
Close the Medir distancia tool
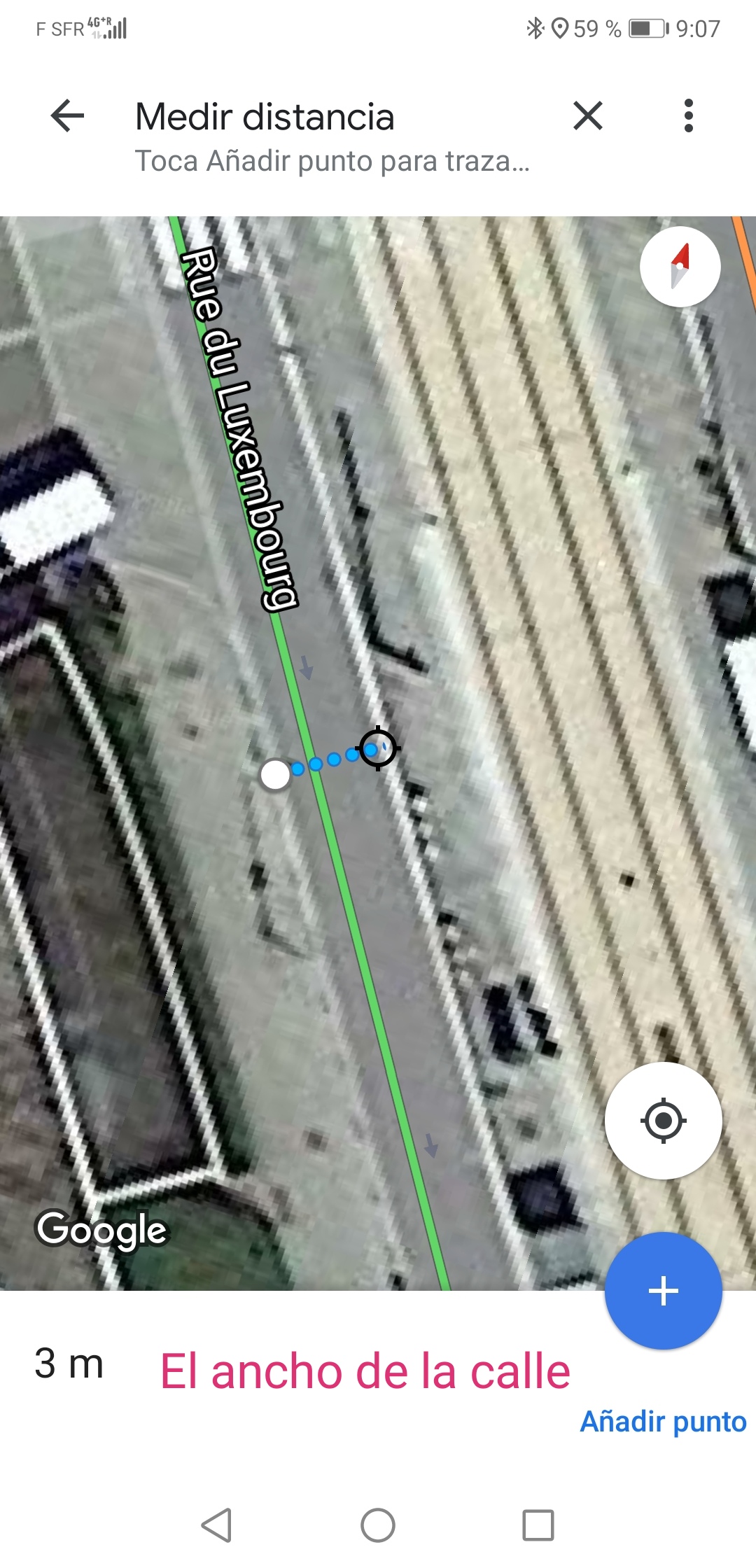pyautogui.click(x=588, y=116)
